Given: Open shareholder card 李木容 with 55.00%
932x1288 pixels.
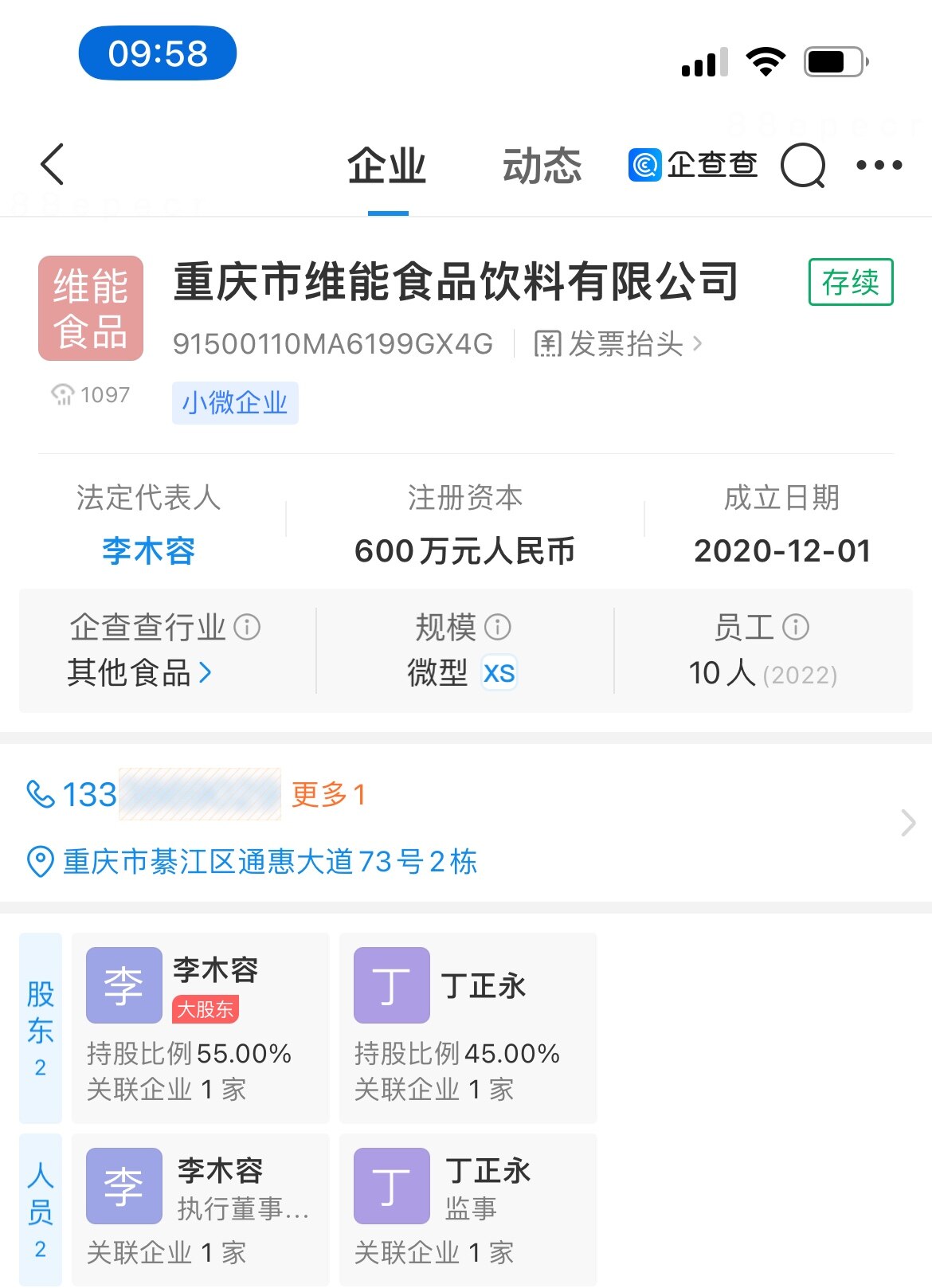Looking at the screenshot, I should [x=200, y=1028].
